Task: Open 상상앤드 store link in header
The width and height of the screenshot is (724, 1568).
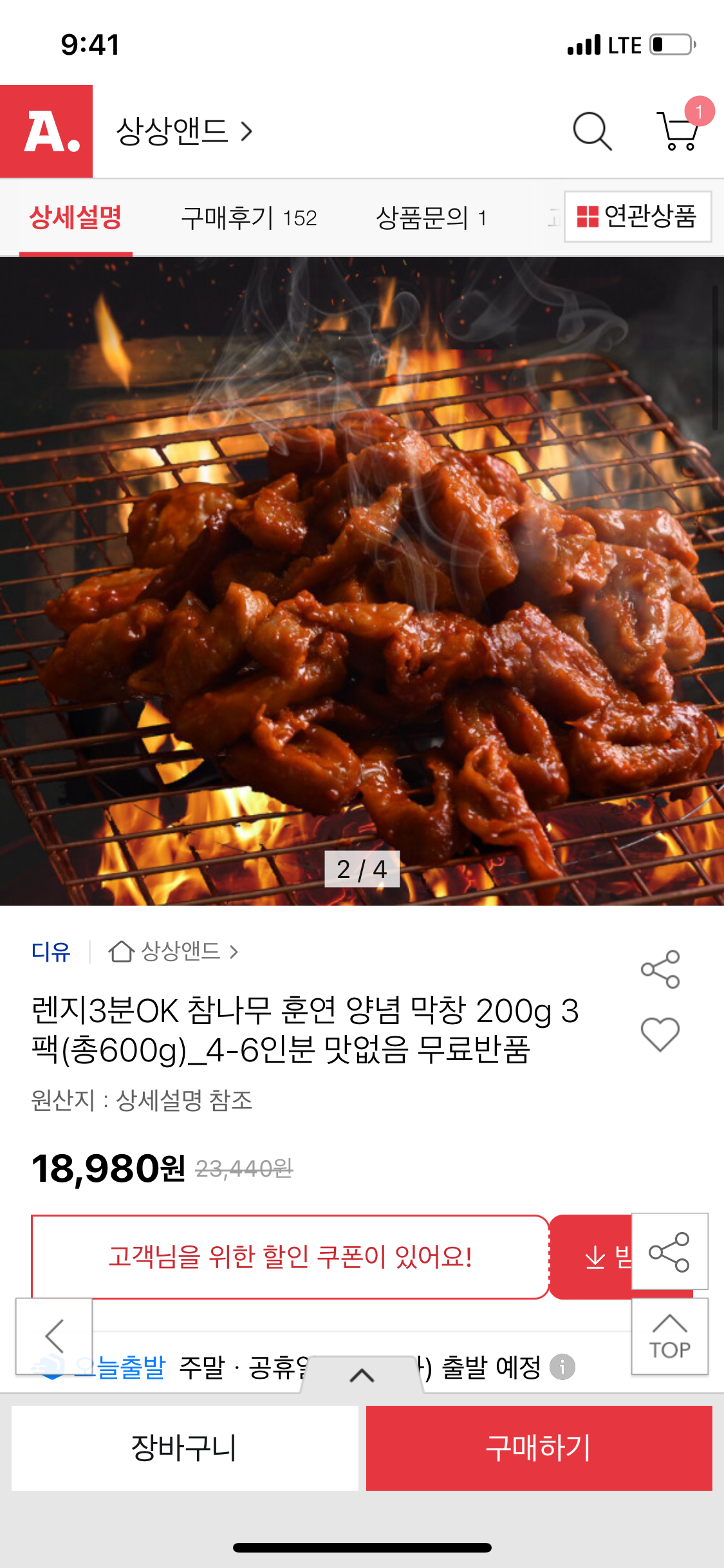Action: pyautogui.click(x=183, y=131)
